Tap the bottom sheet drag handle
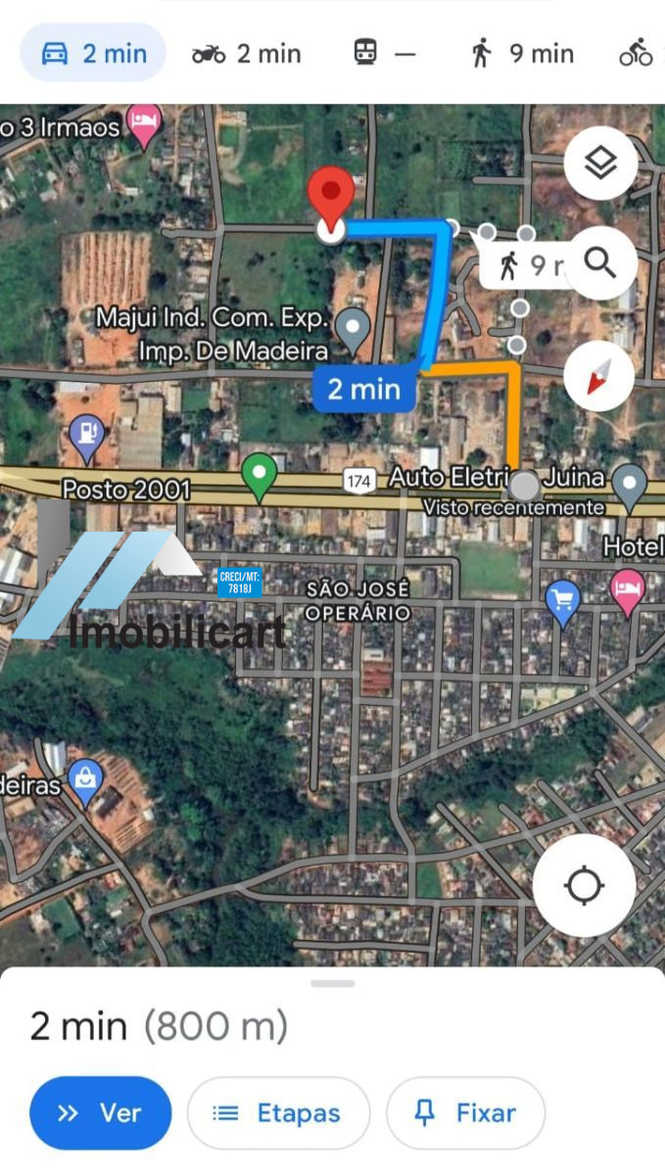Image resolution: width=665 pixels, height=1175 pixels. (x=333, y=983)
